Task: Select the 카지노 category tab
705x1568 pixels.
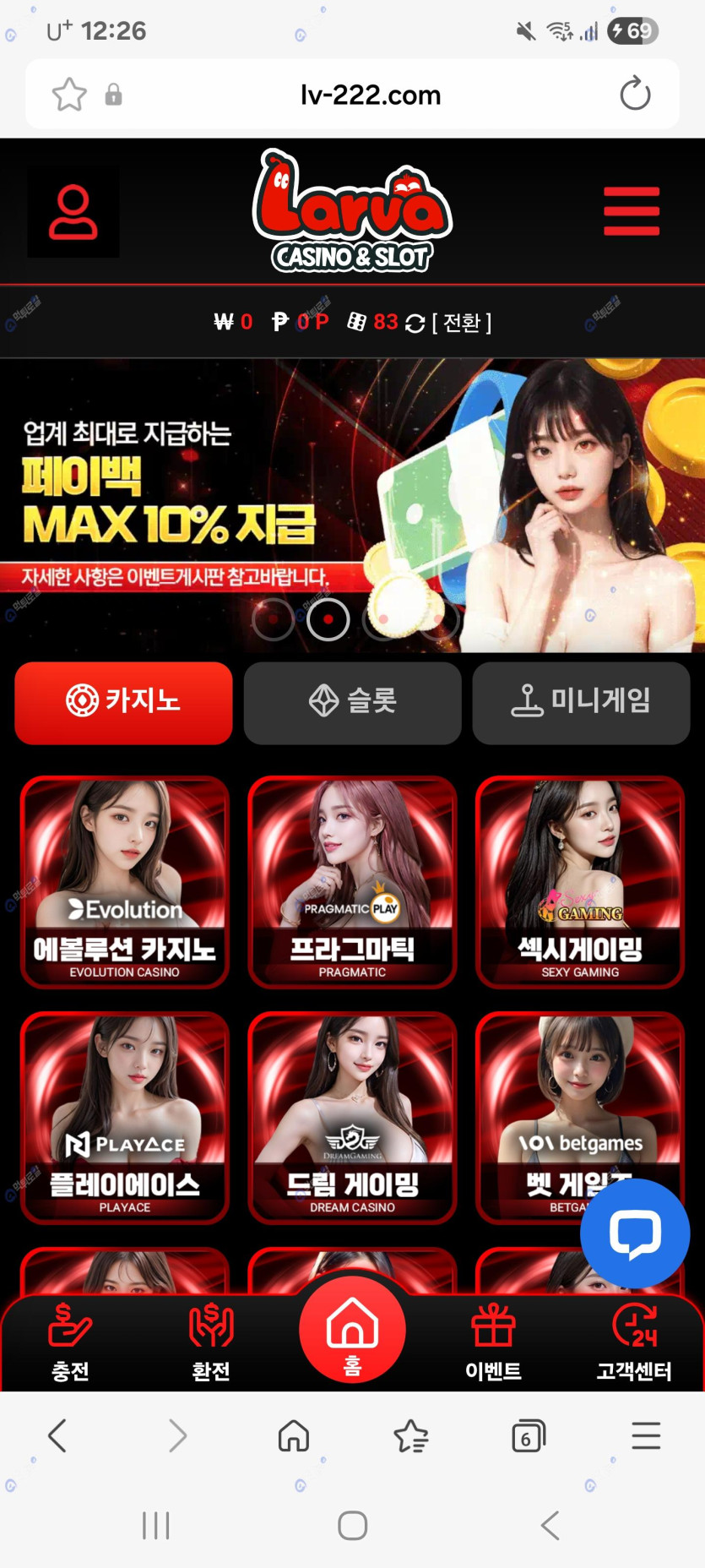Action: pyautogui.click(x=123, y=702)
